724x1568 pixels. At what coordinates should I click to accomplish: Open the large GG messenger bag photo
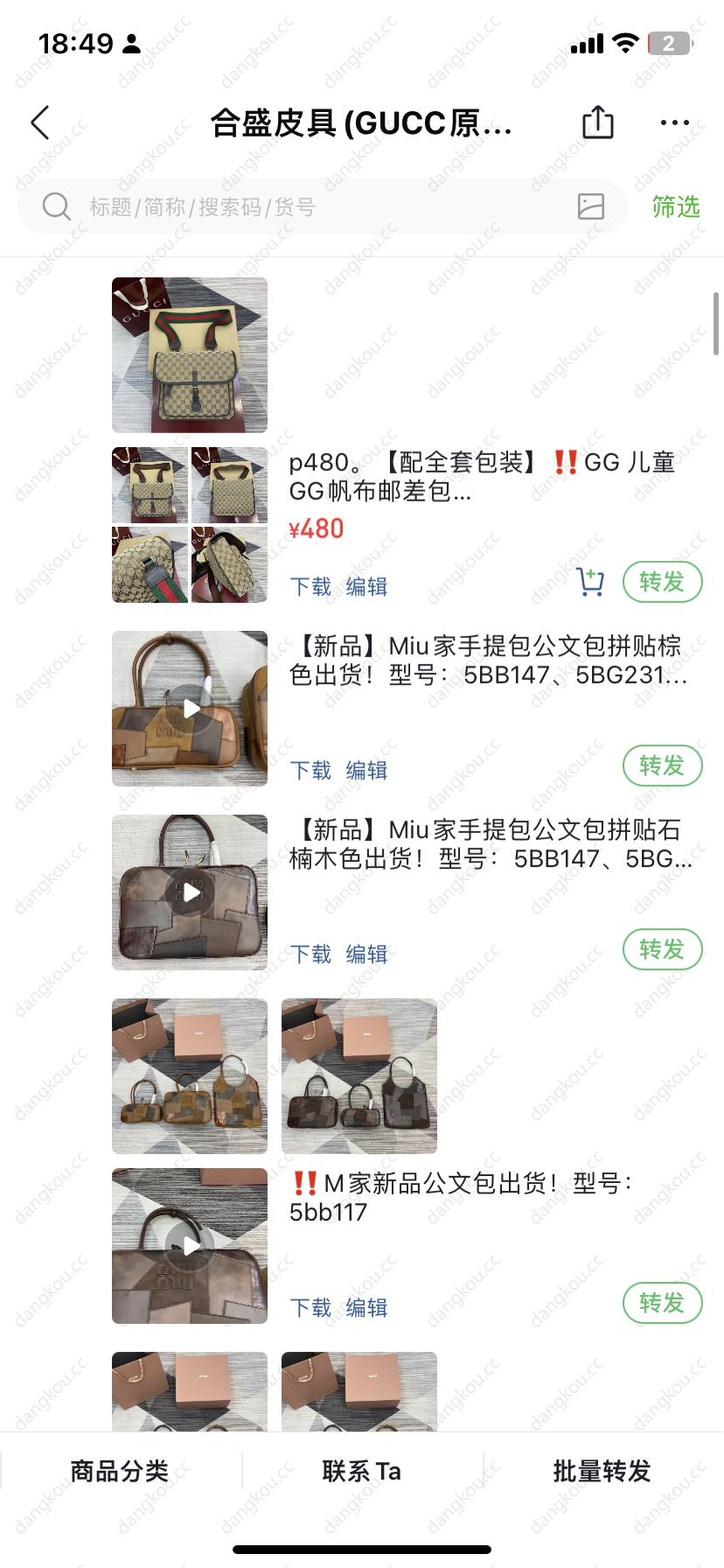pyautogui.click(x=190, y=355)
